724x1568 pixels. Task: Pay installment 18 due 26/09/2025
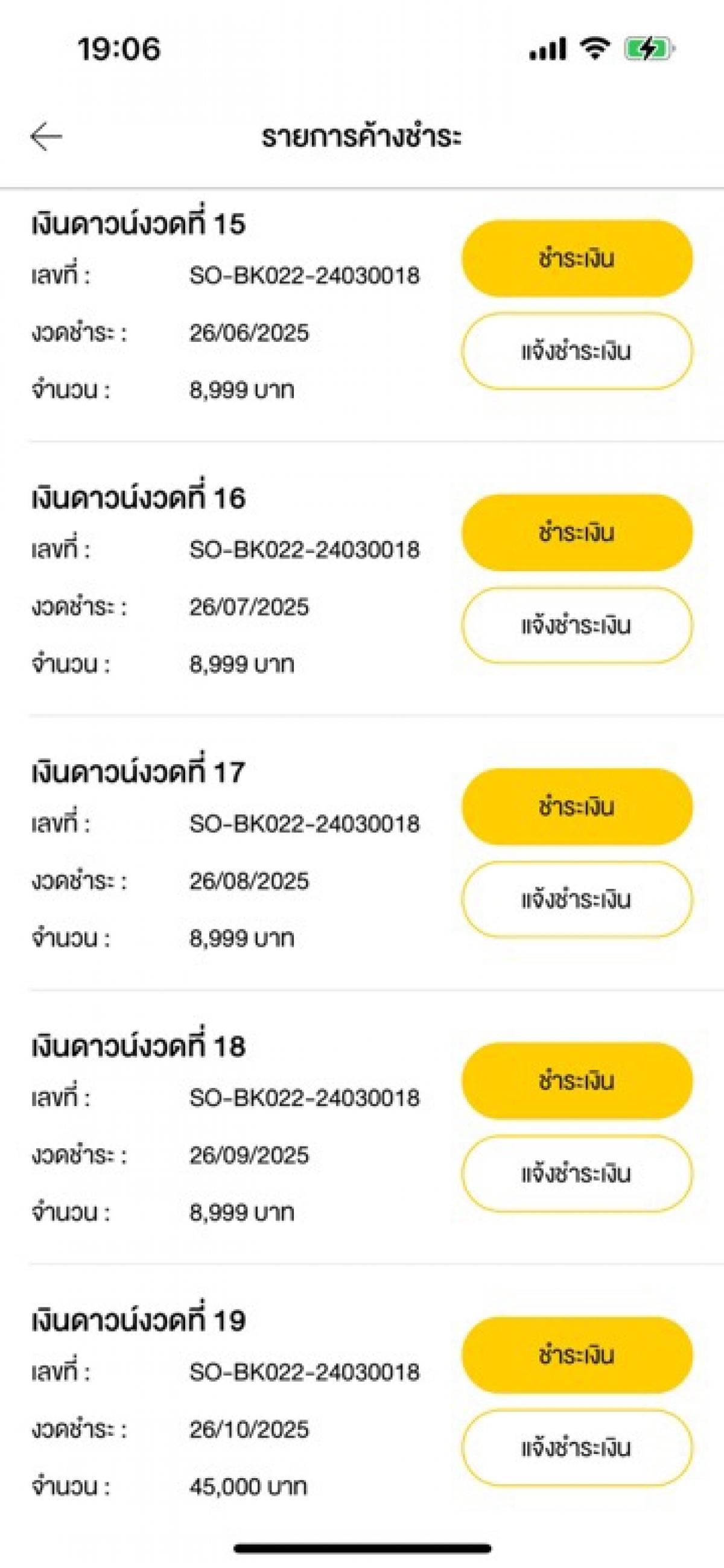pos(577,1081)
